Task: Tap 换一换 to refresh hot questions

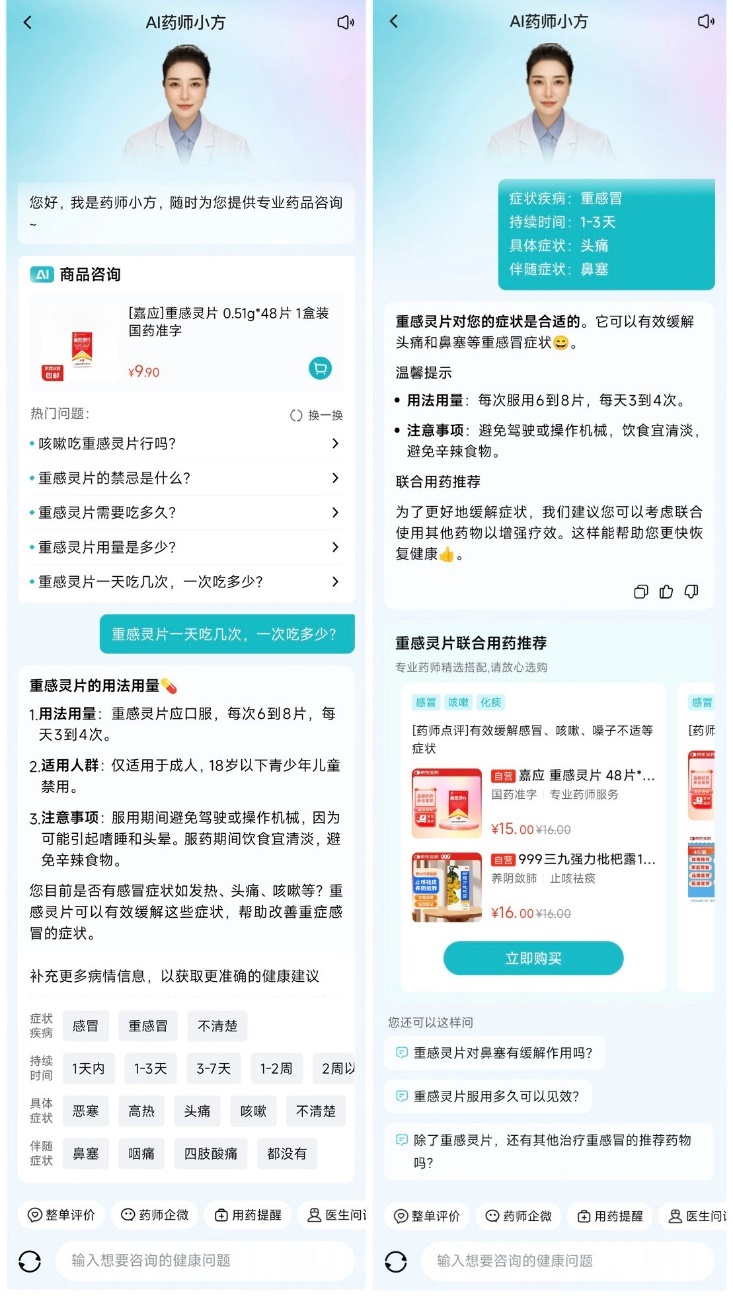Action: [317, 415]
